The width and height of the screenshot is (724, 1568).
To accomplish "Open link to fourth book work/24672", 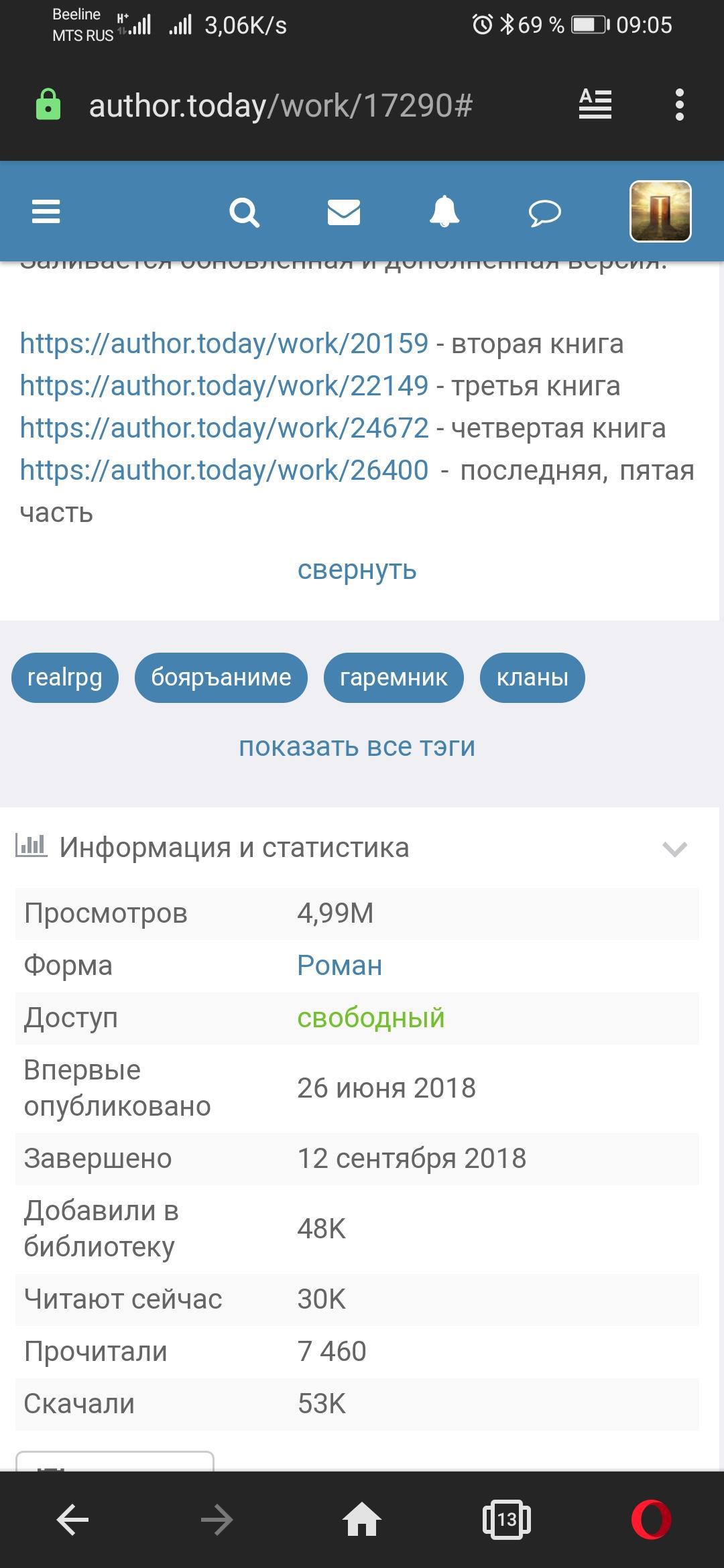I will (x=224, y=428).
